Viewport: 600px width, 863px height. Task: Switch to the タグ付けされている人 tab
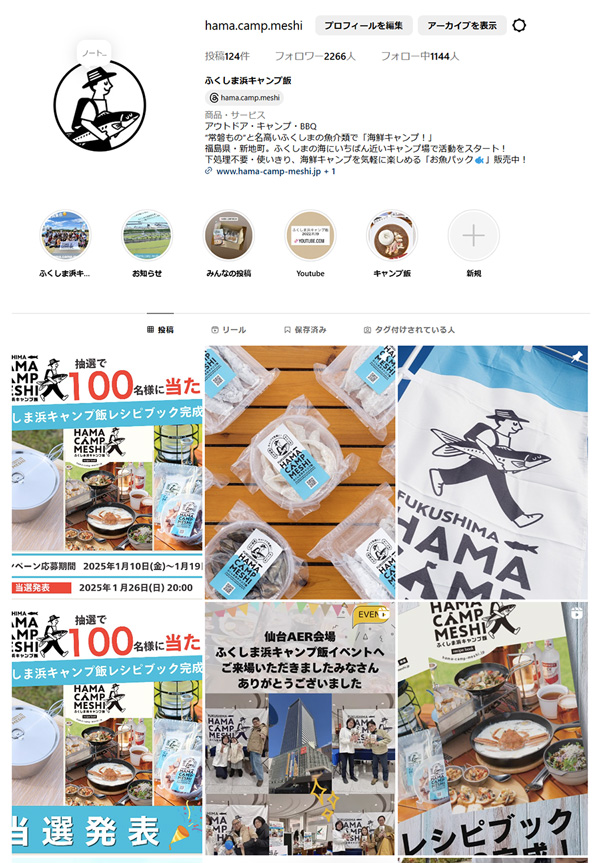coord(409,329)
